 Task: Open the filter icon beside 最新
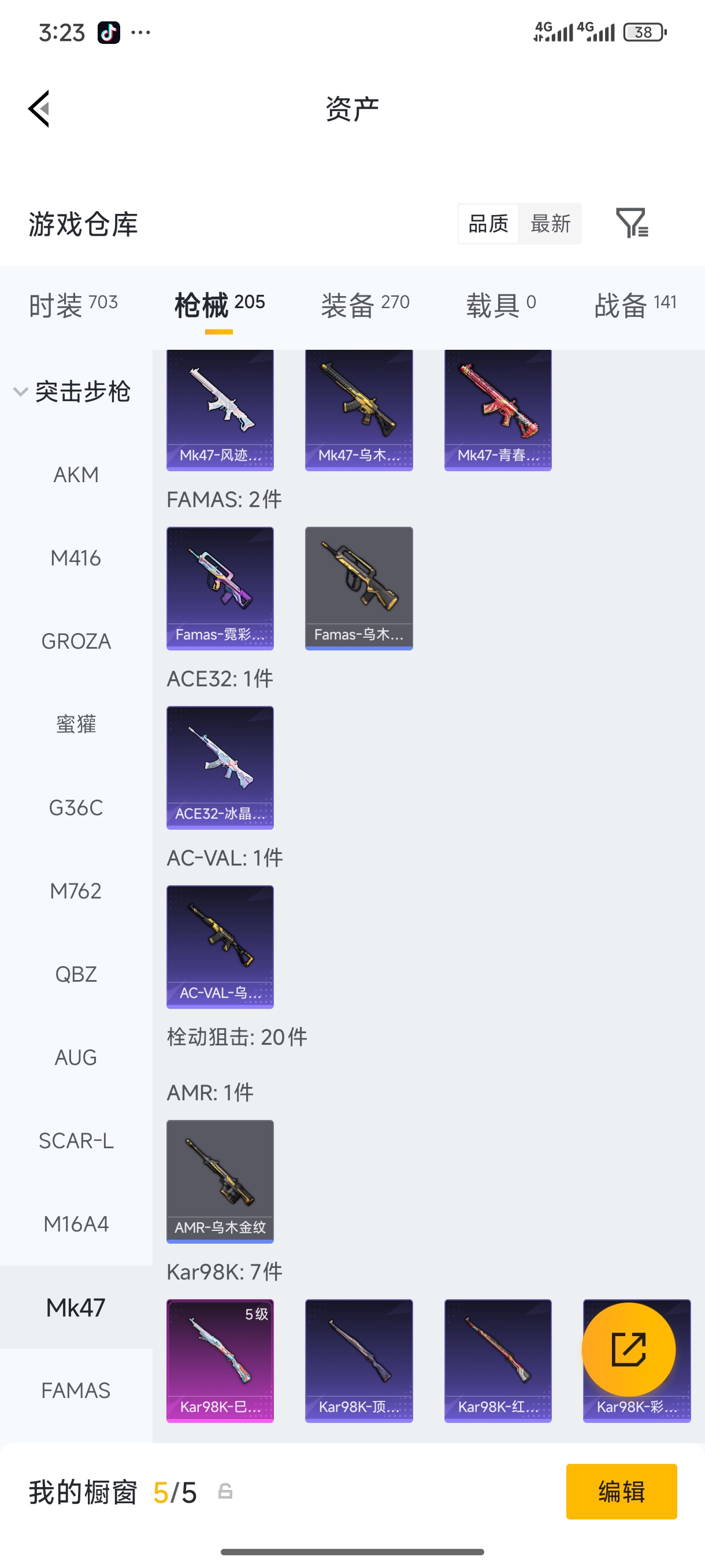pyautogui.click(x=632, y=223)
